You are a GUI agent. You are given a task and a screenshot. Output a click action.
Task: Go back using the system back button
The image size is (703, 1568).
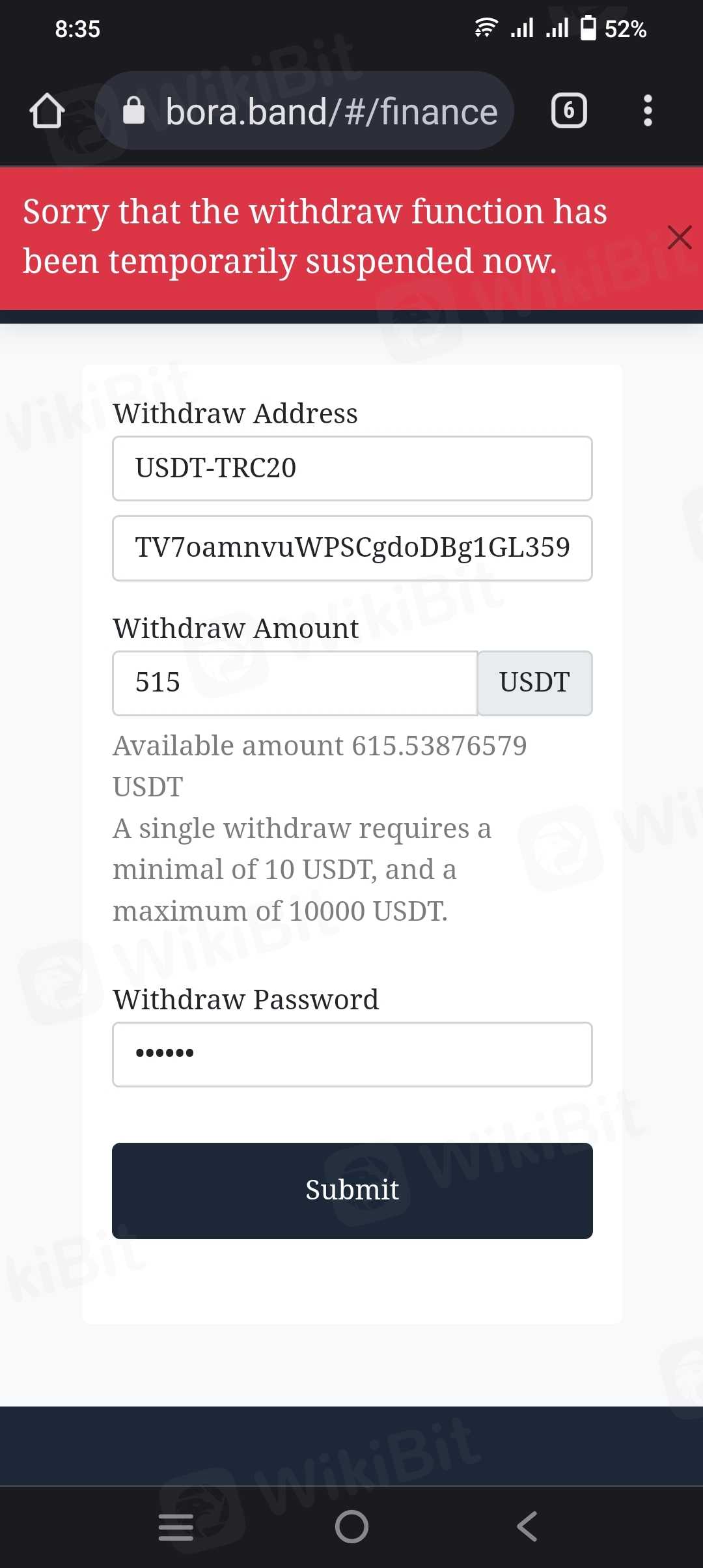point(527,1526)
